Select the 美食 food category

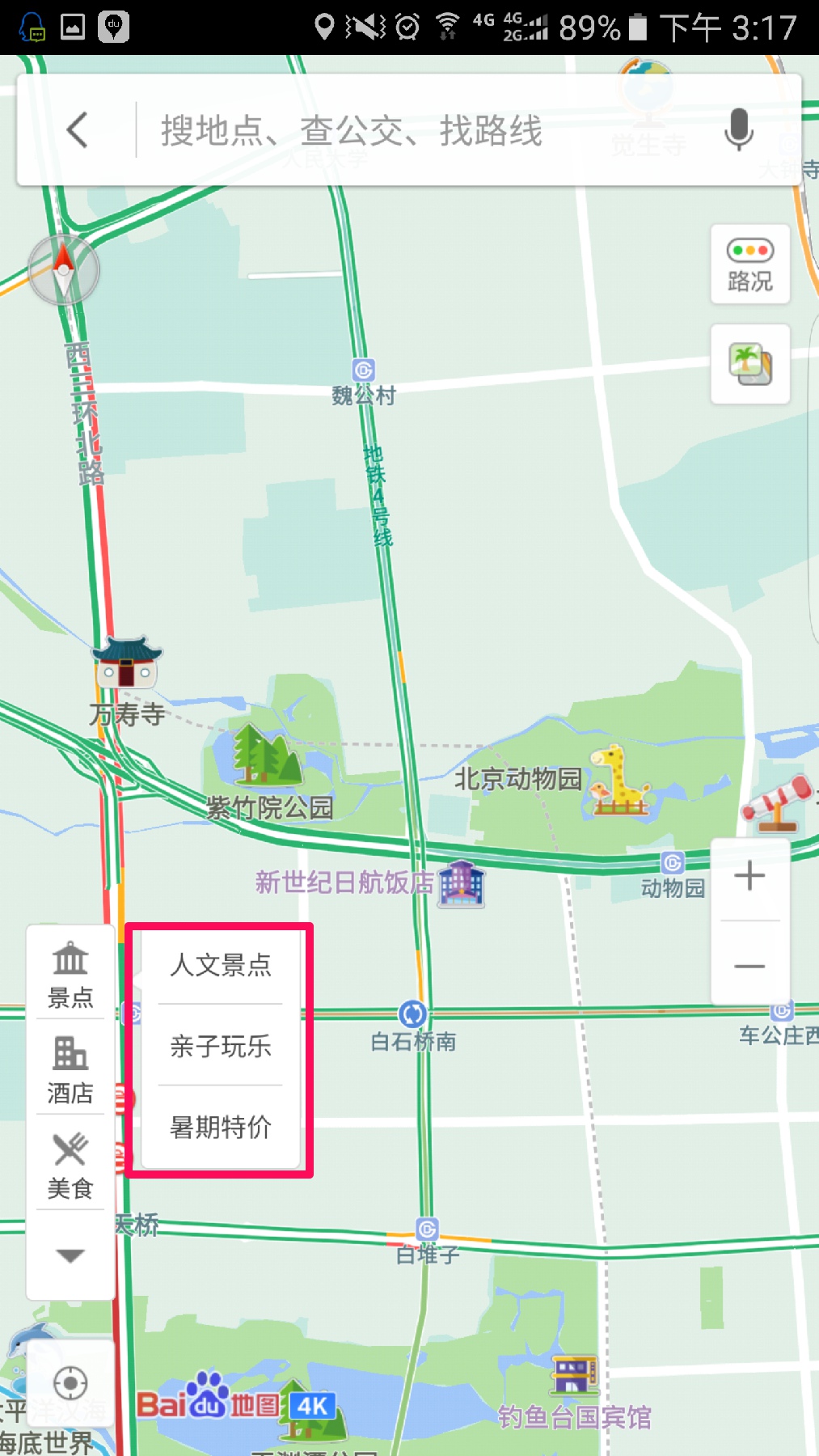click(x=70, y=1165)
